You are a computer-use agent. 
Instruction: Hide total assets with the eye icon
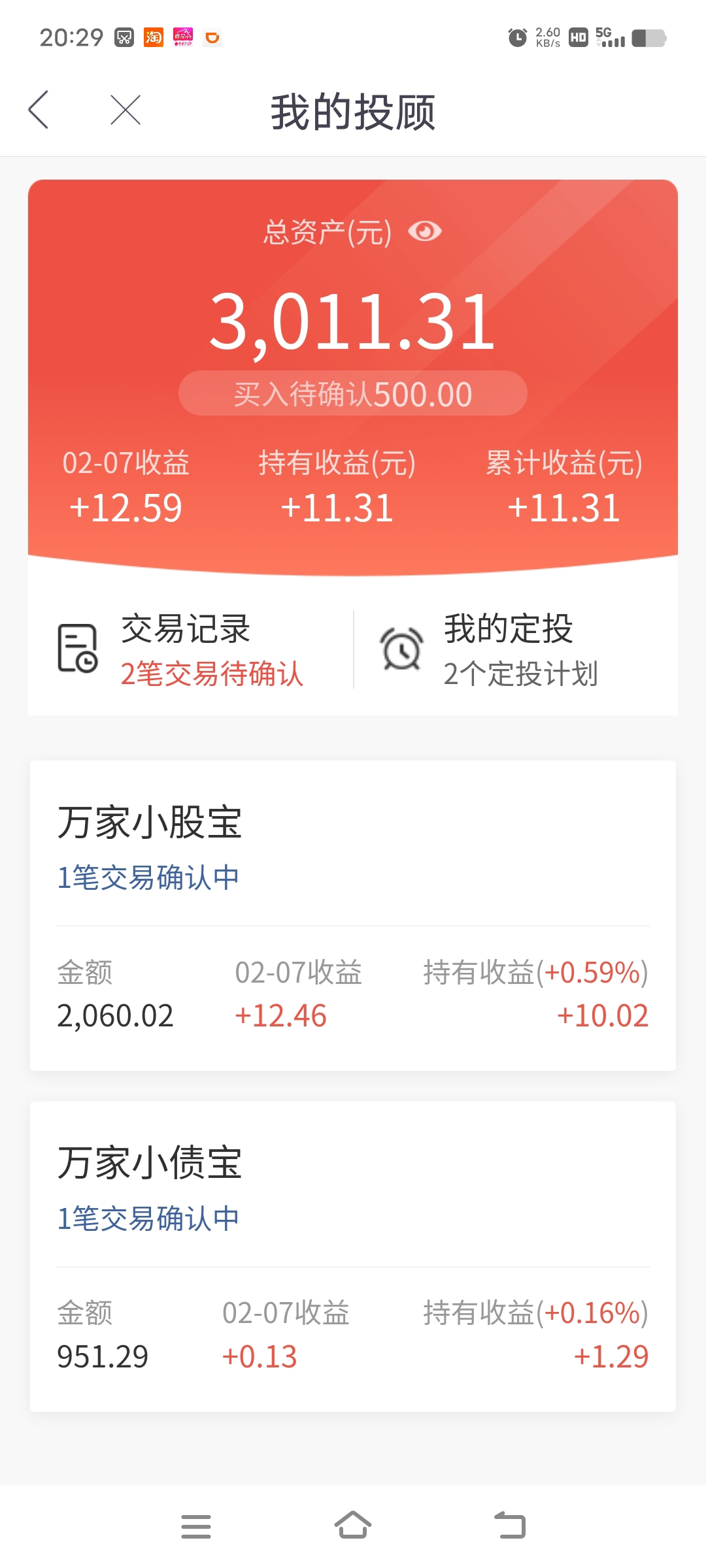click(x=425, y=231)
